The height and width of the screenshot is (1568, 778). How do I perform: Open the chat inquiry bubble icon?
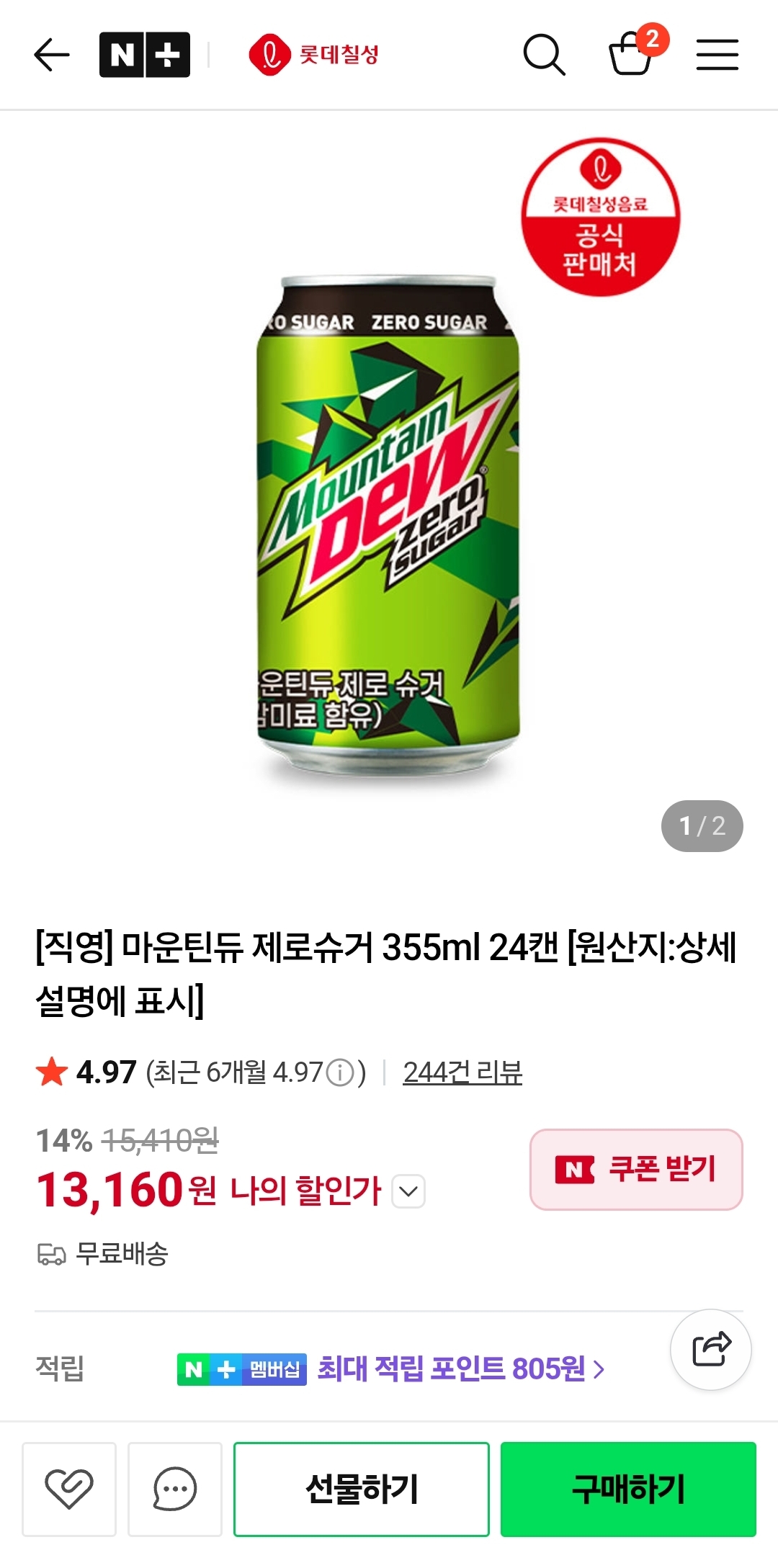[175, 1489]
